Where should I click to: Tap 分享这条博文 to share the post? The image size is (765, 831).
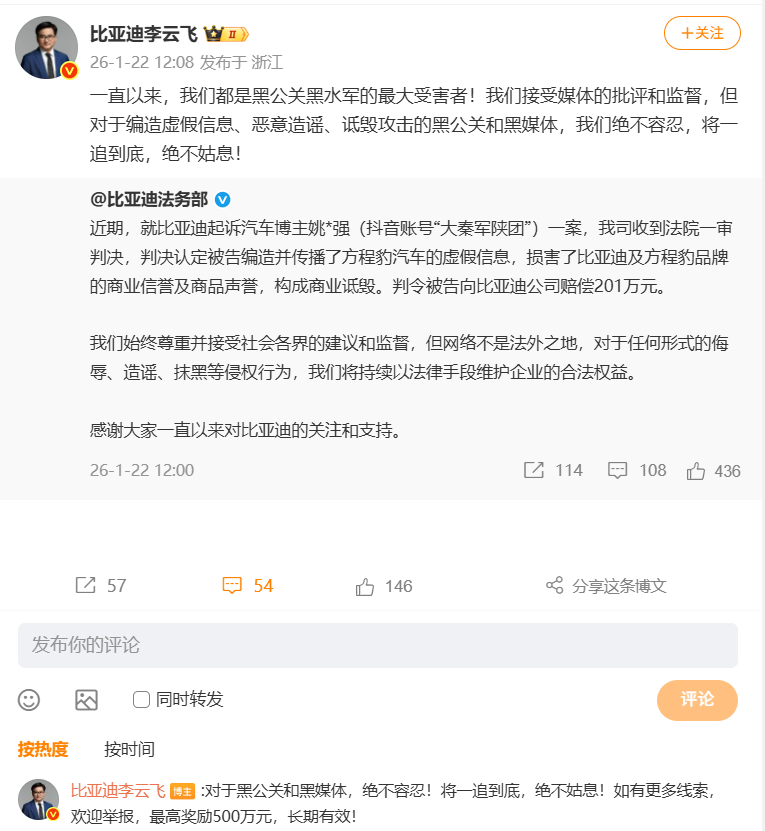606,586
